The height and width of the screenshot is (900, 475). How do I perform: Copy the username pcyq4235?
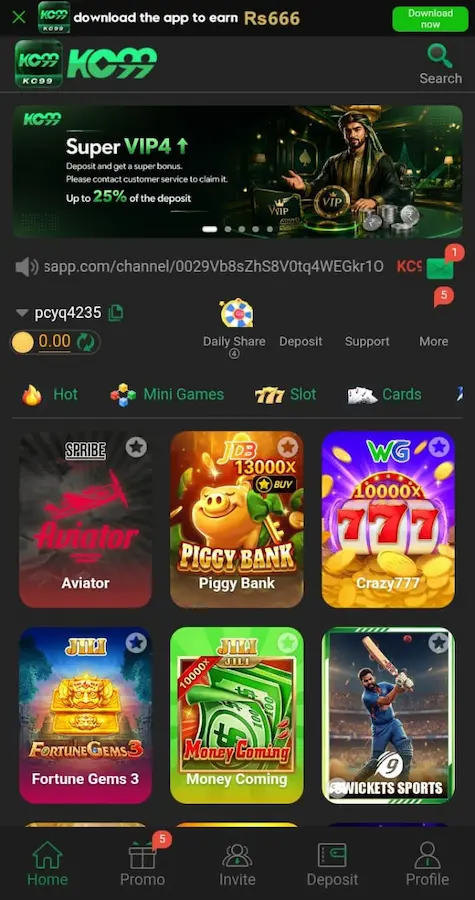(x=116, y=313)
